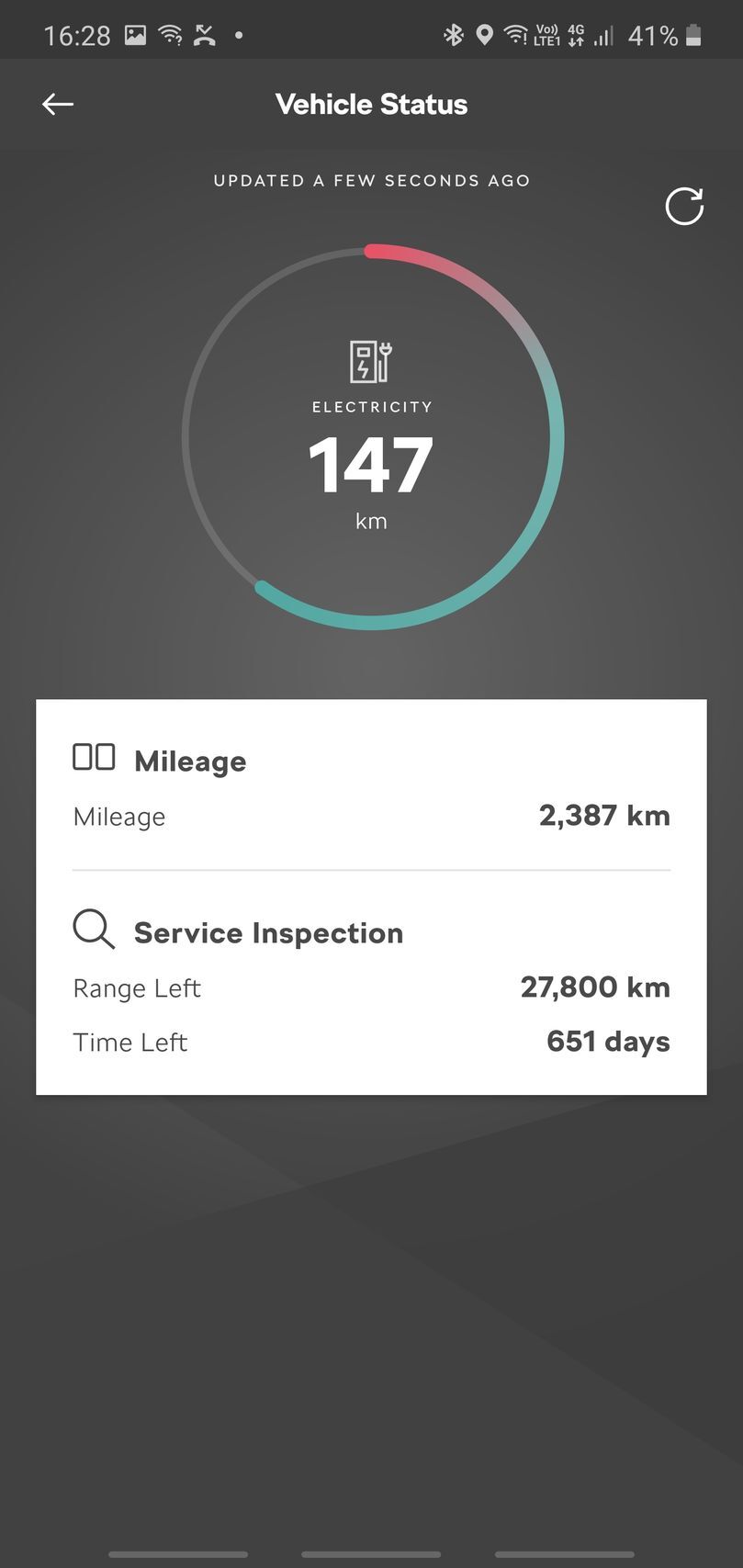The image size is (743, 1568).
Task: Tap the screenshot notification icon in the status bar
Action: pyautogui.click(x=135, y=35)
